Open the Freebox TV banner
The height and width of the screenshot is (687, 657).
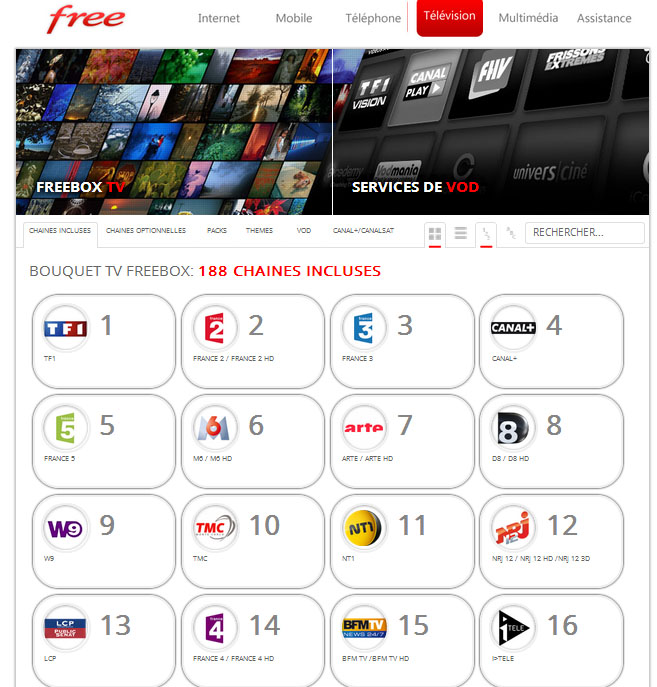[x=174, y=132]
